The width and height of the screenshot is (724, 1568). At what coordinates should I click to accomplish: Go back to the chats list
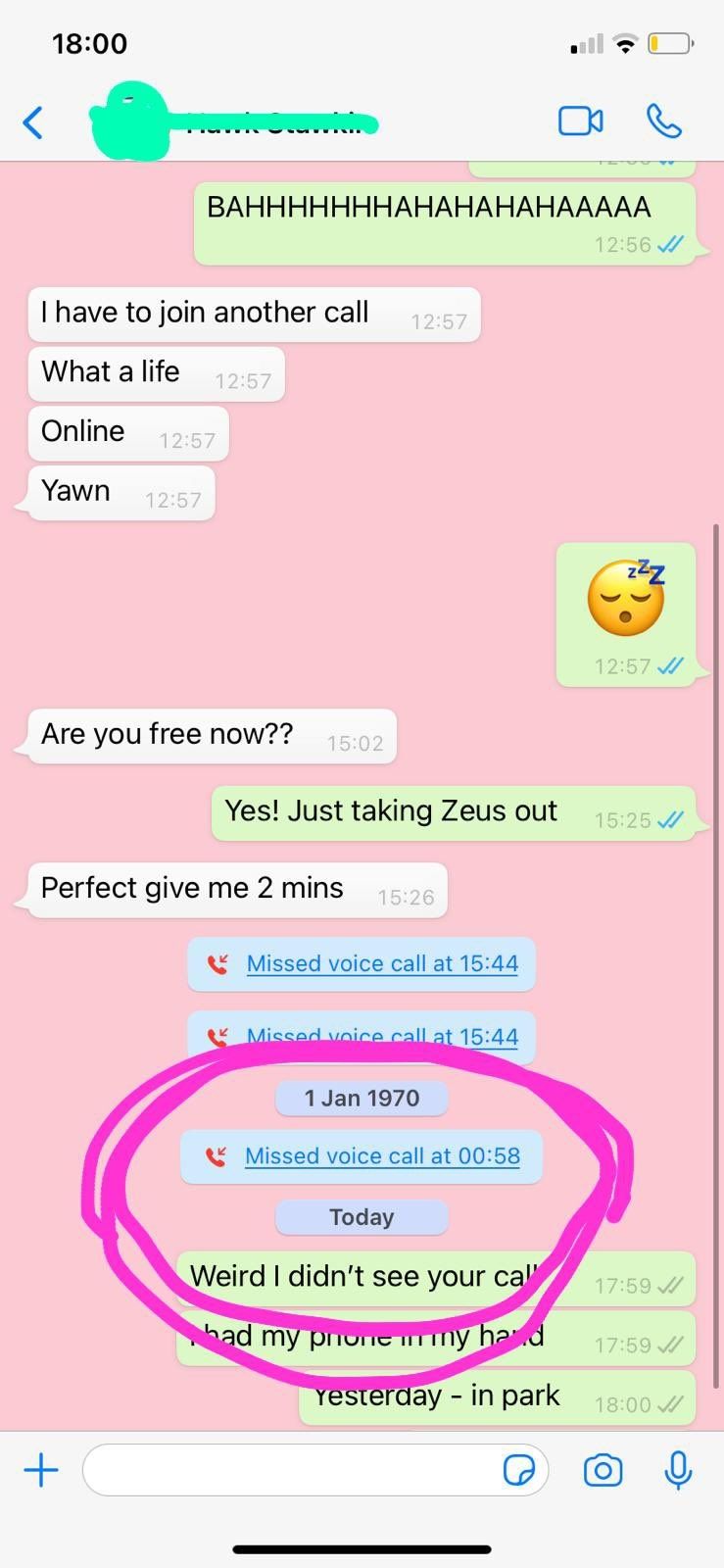tap(33, 122)
